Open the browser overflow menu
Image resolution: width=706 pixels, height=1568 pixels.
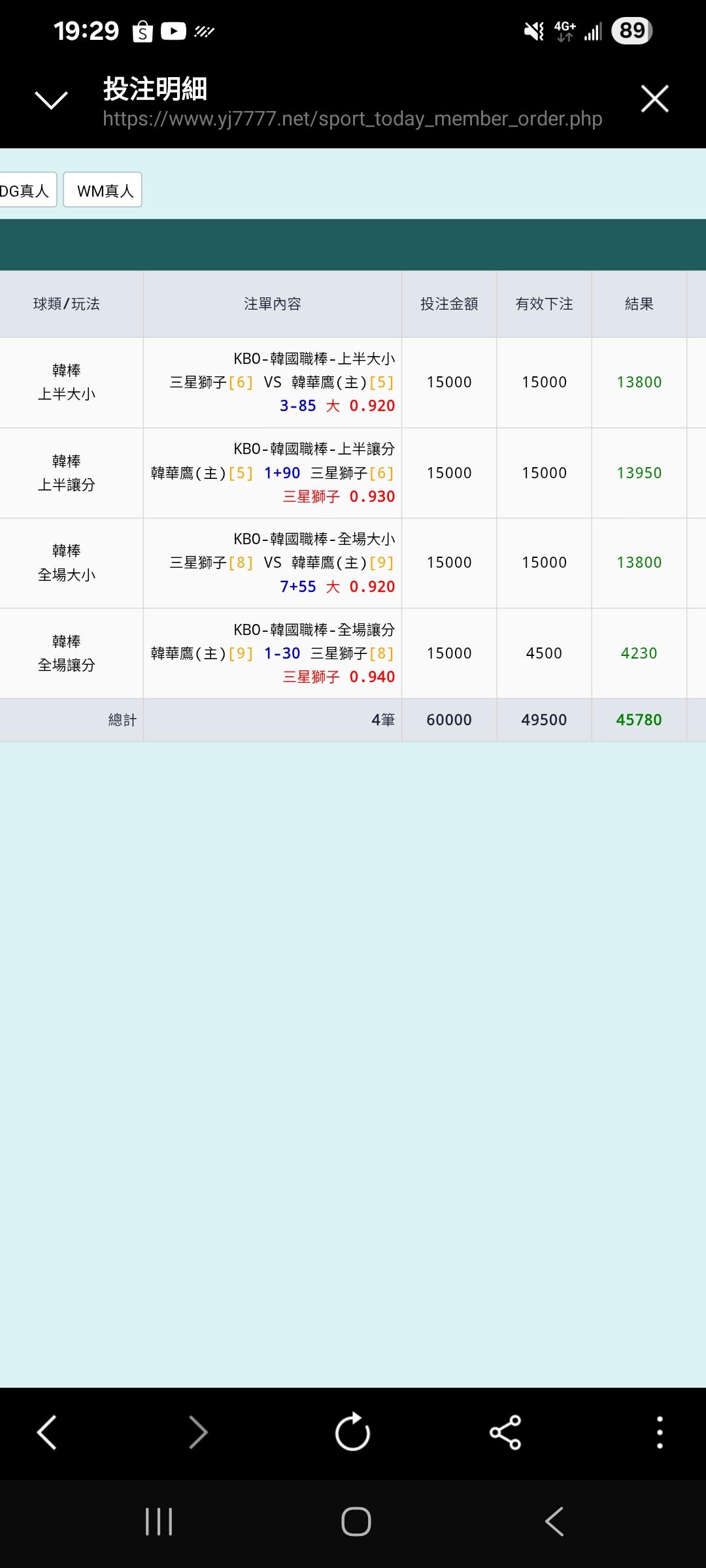point(660,1433)
